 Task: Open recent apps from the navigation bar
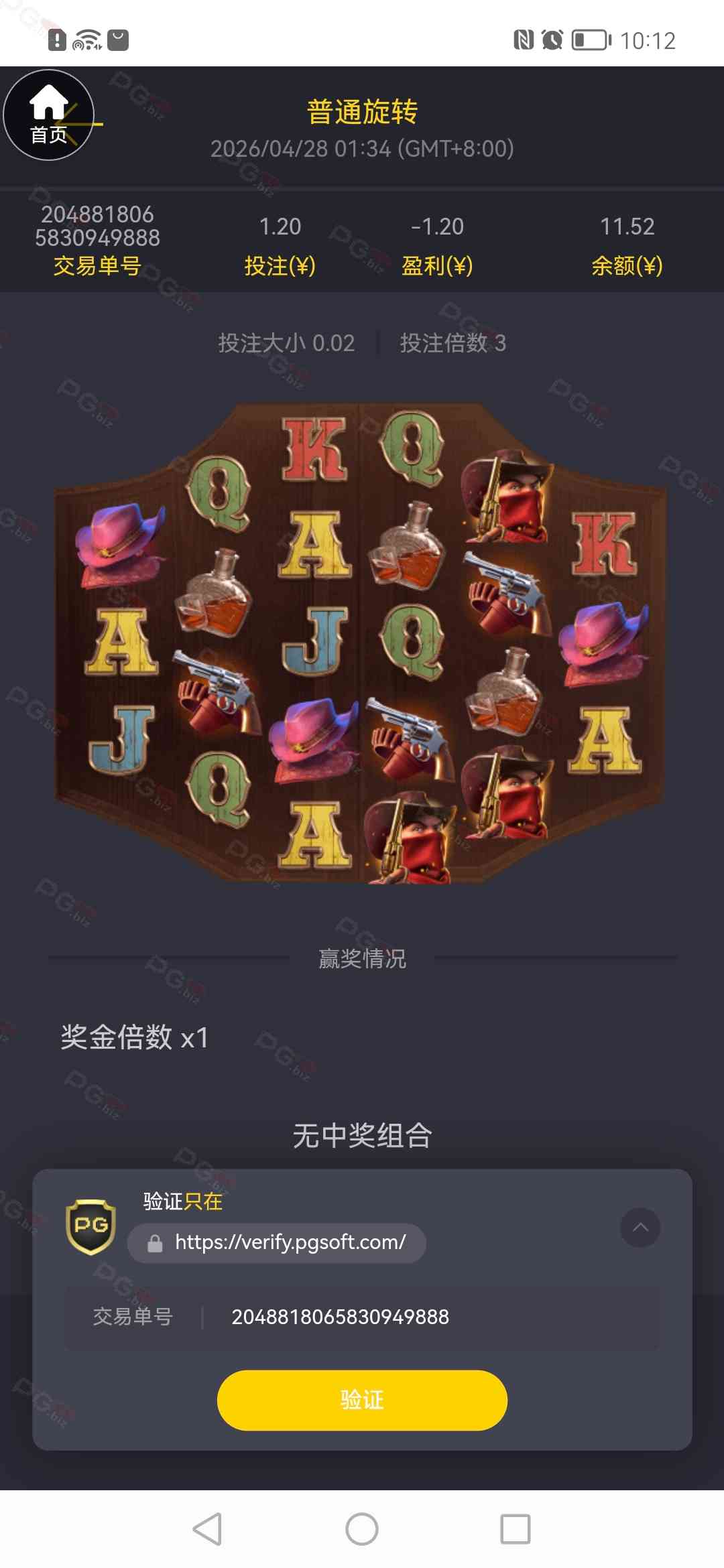click(x=515, y=1529)
